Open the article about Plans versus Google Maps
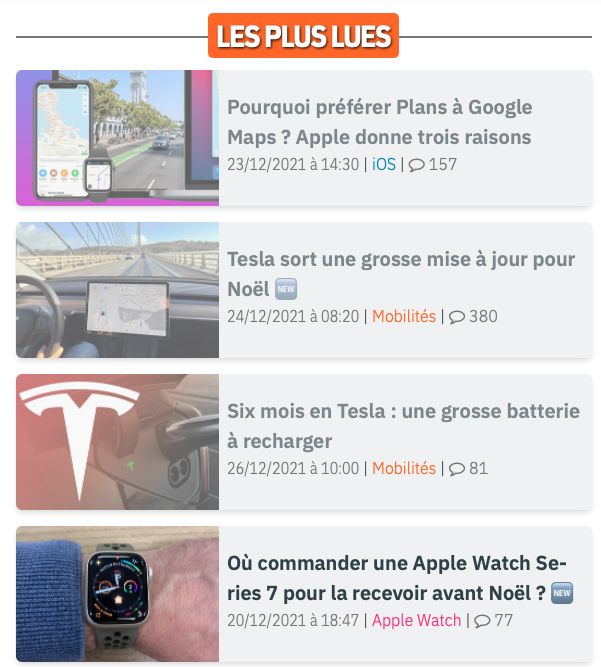Viewport: 601px width, 667px height. click(379, 122)
